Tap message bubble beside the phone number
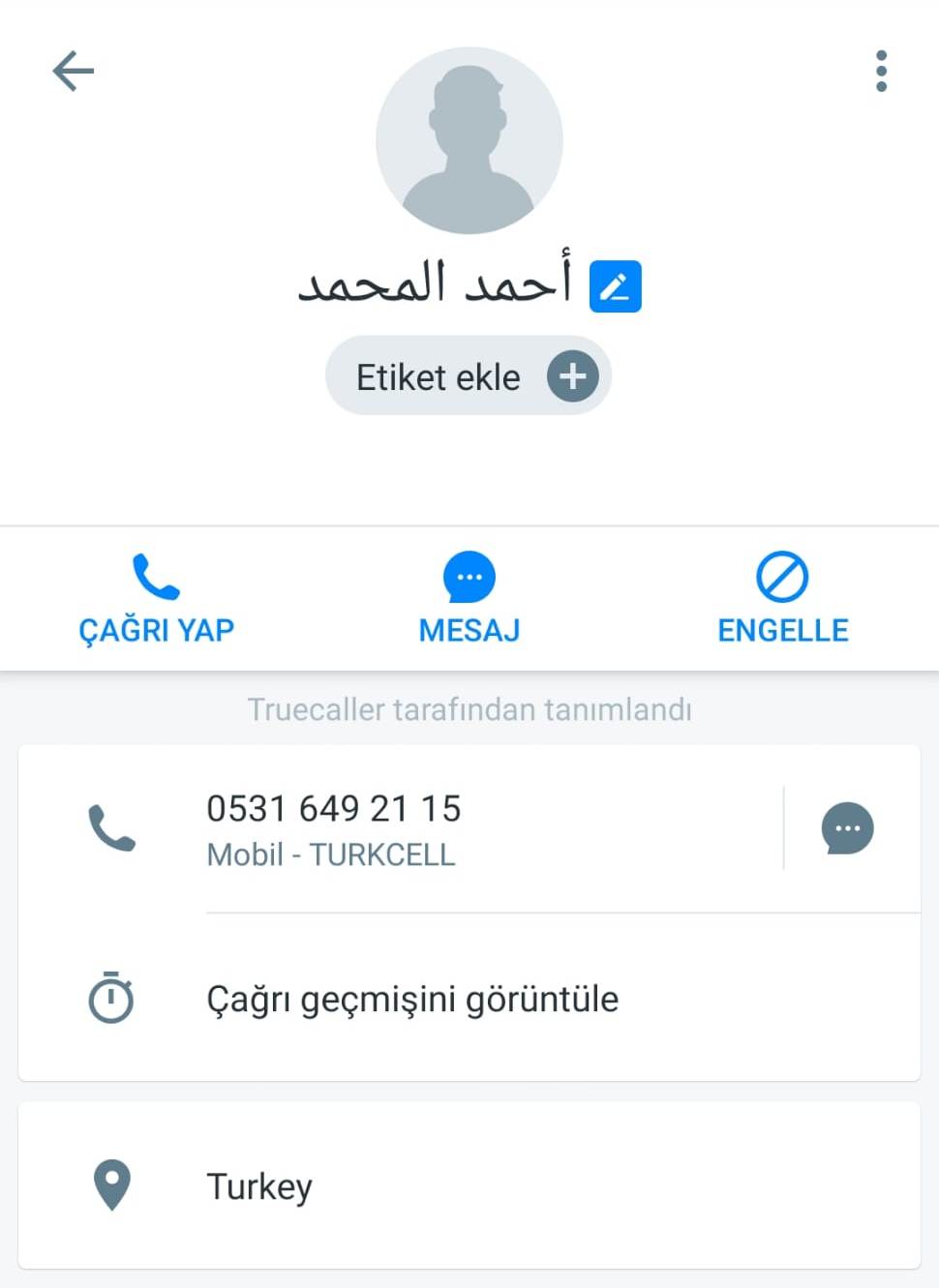This screenshot has height=1288, width=939. point(847,828)
